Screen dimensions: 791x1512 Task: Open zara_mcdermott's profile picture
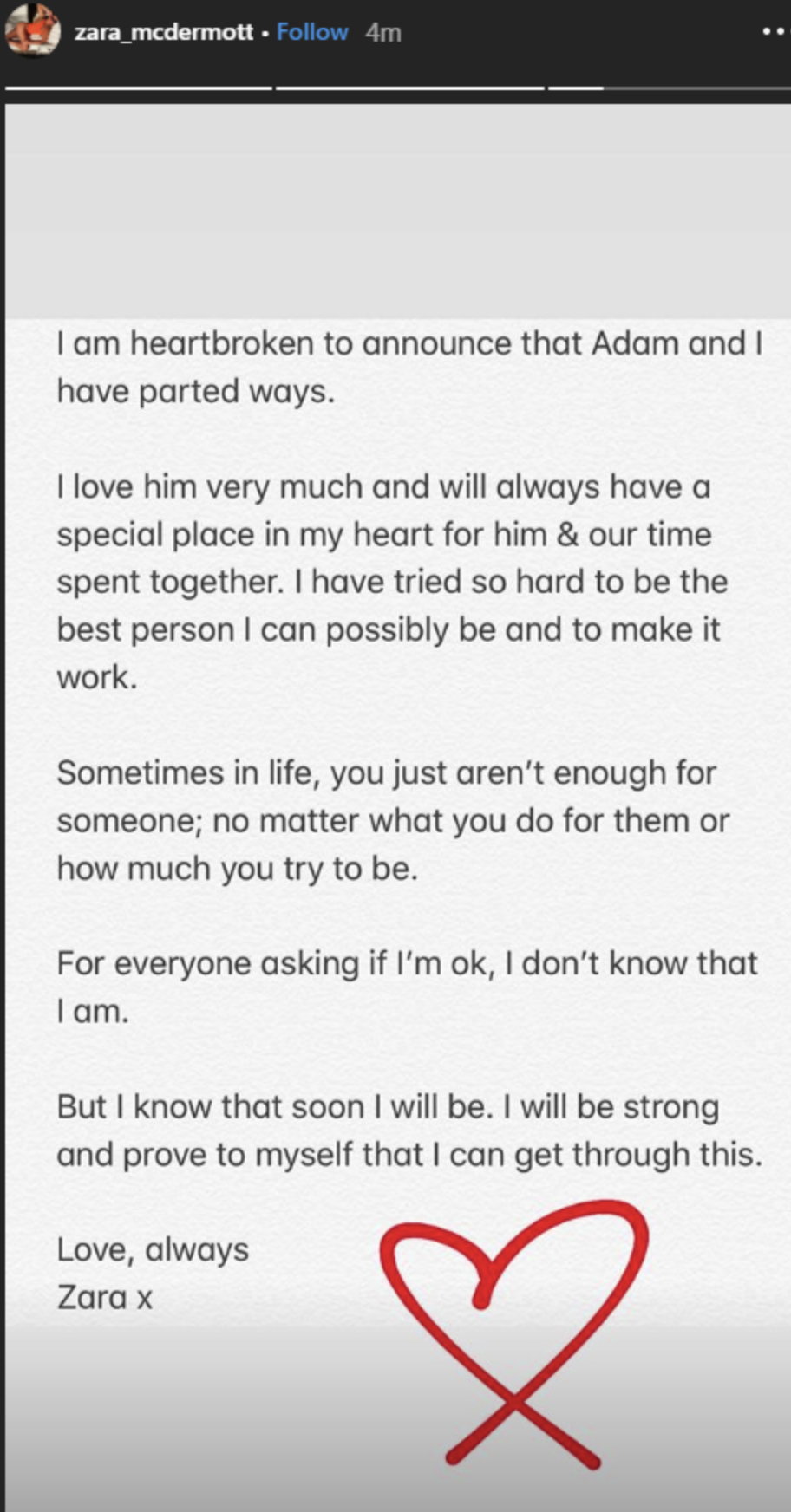pyautogui.click(x=33, y=32)
